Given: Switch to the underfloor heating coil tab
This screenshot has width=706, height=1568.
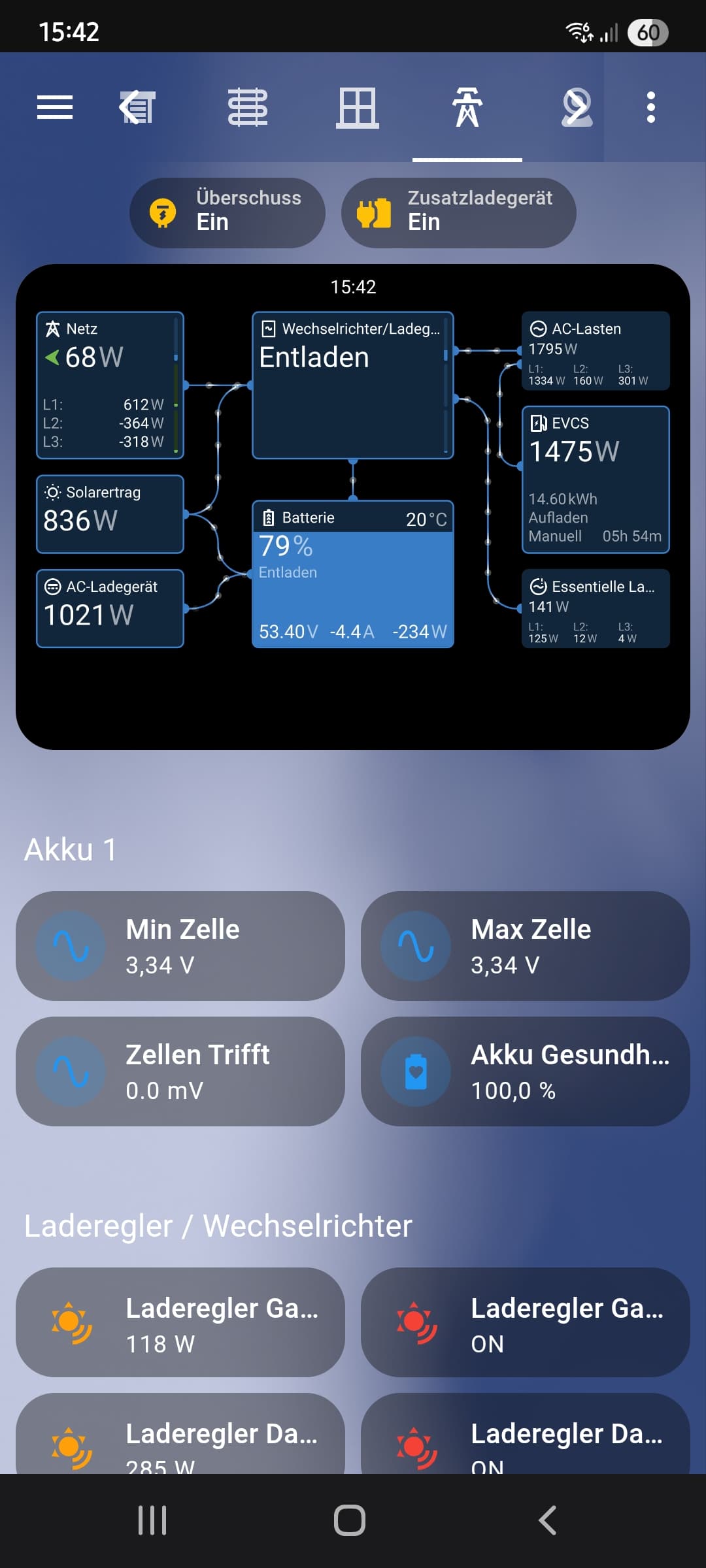Looking at the screenshot, I should point(248,107).
